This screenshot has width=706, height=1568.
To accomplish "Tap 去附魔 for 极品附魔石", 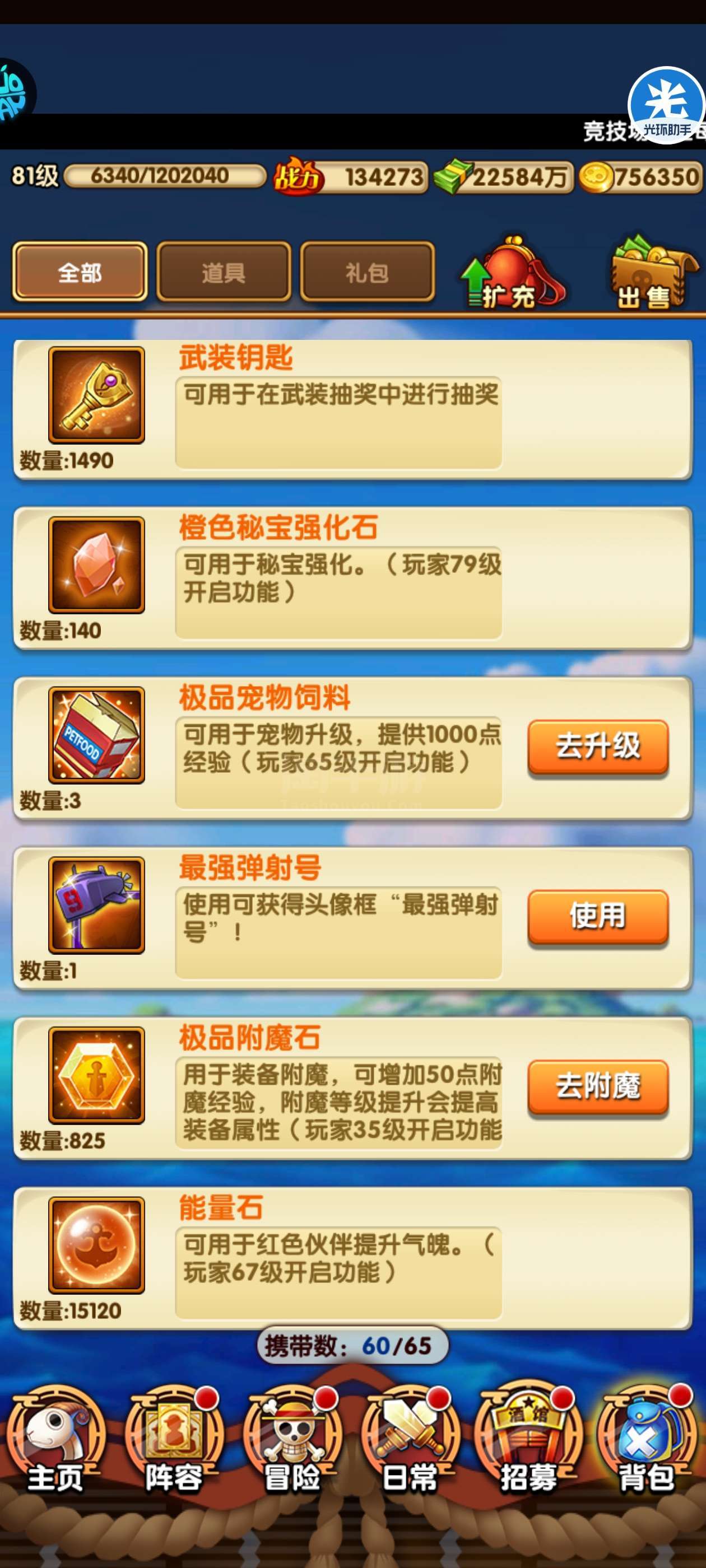I will [597, 1087].
